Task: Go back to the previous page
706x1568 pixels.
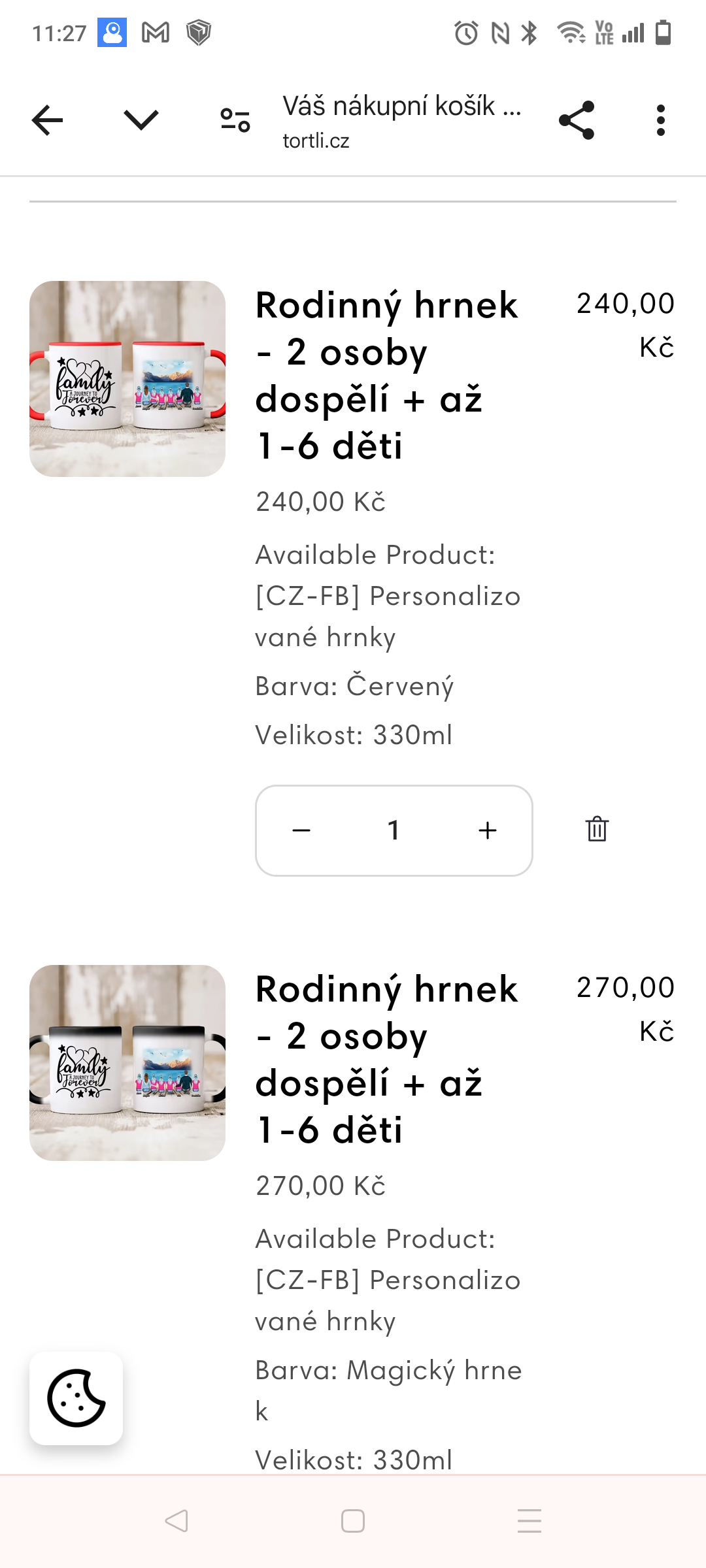Action: 46,120
